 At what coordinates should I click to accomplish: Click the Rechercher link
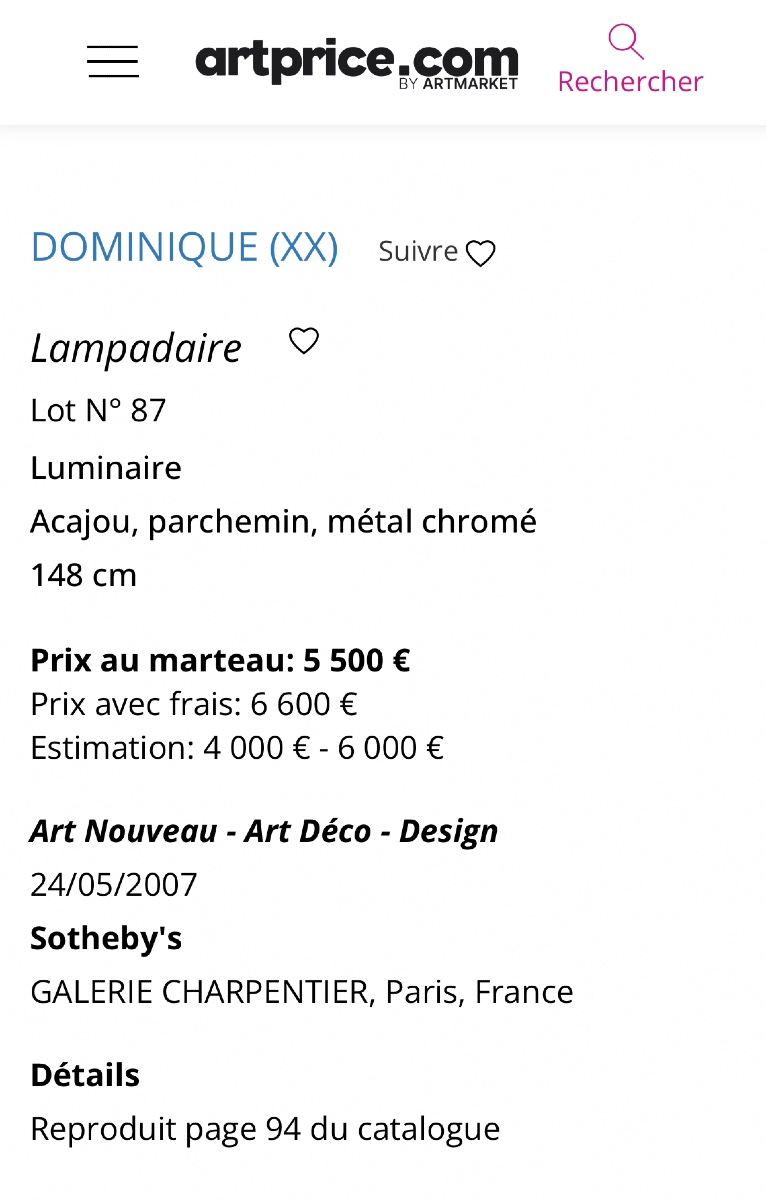[x=630, y=82]
